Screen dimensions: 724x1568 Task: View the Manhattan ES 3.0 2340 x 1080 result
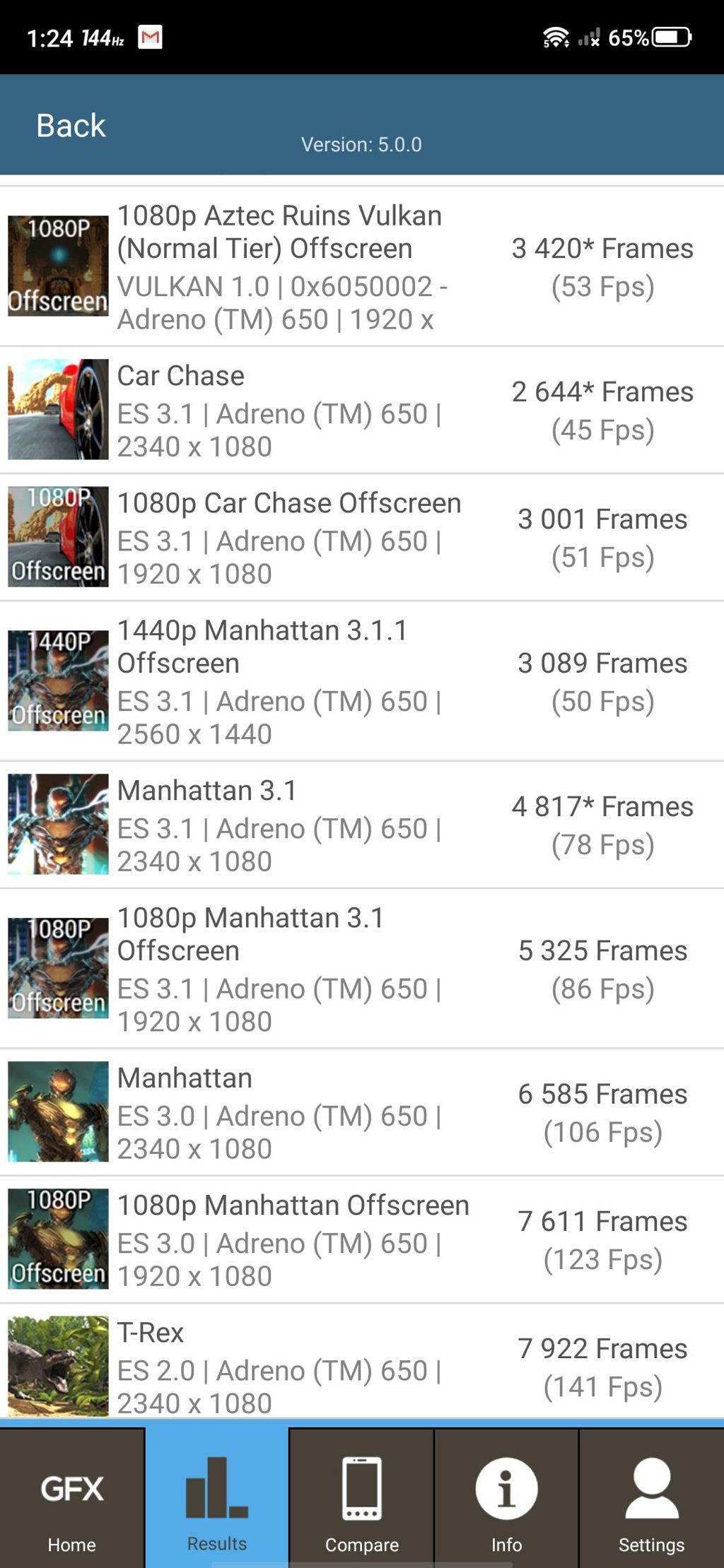click(362, 1112)
